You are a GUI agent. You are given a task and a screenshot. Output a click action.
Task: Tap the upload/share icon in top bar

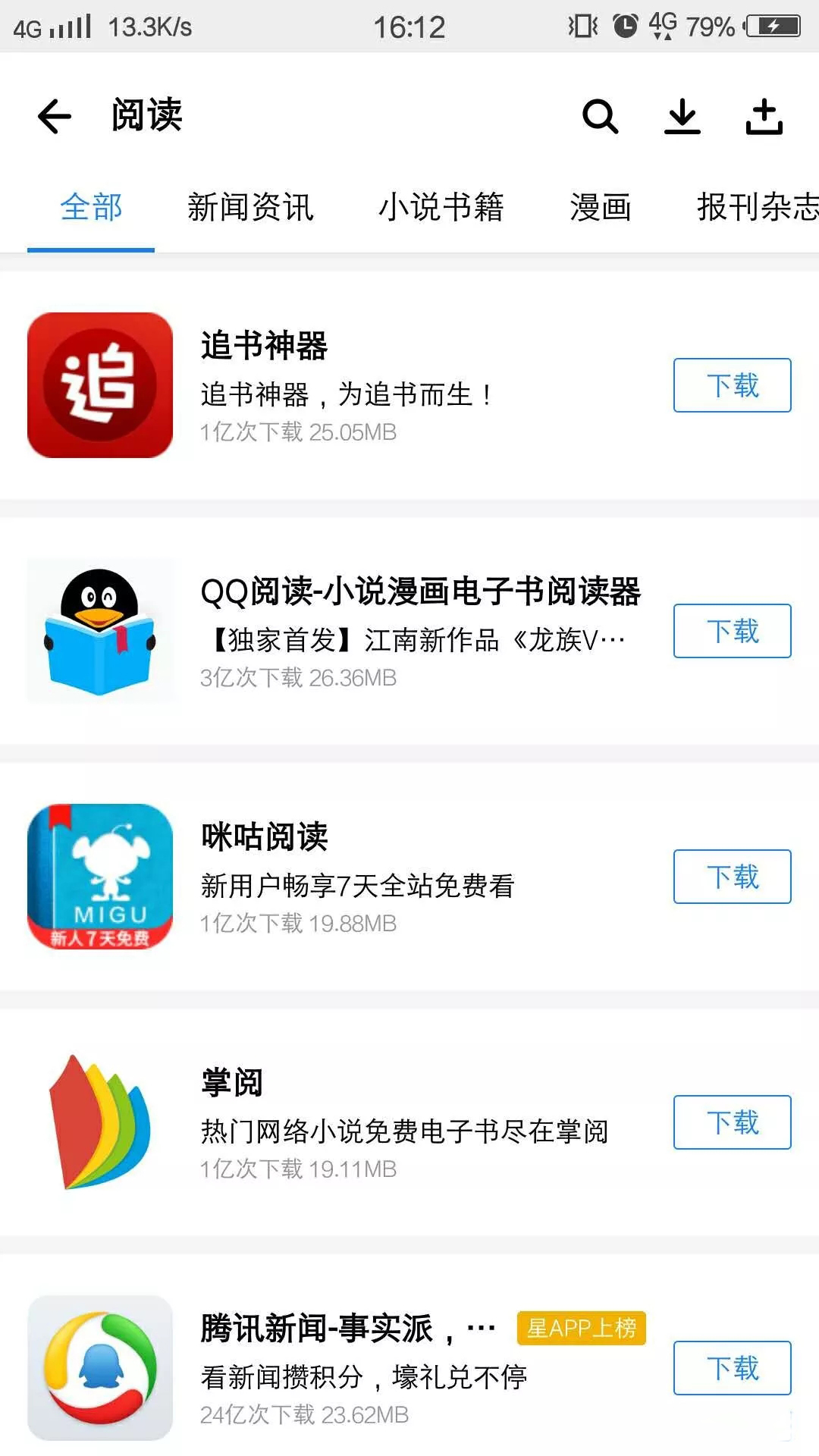[764, 117]
